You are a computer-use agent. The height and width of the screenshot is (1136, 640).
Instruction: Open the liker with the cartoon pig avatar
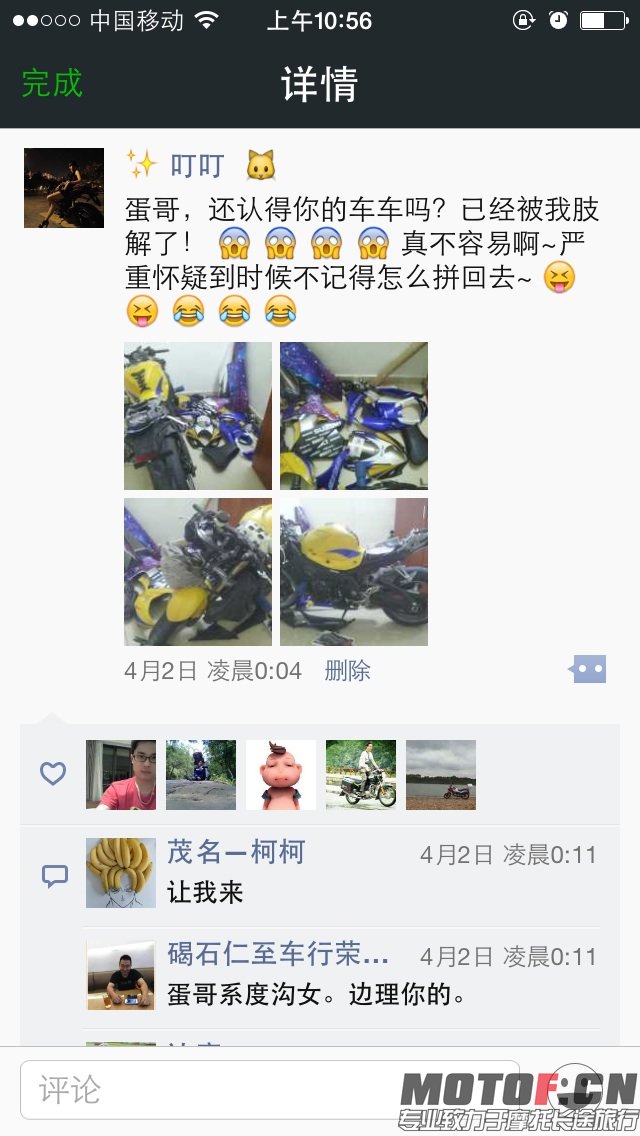(x=281, y=775)
